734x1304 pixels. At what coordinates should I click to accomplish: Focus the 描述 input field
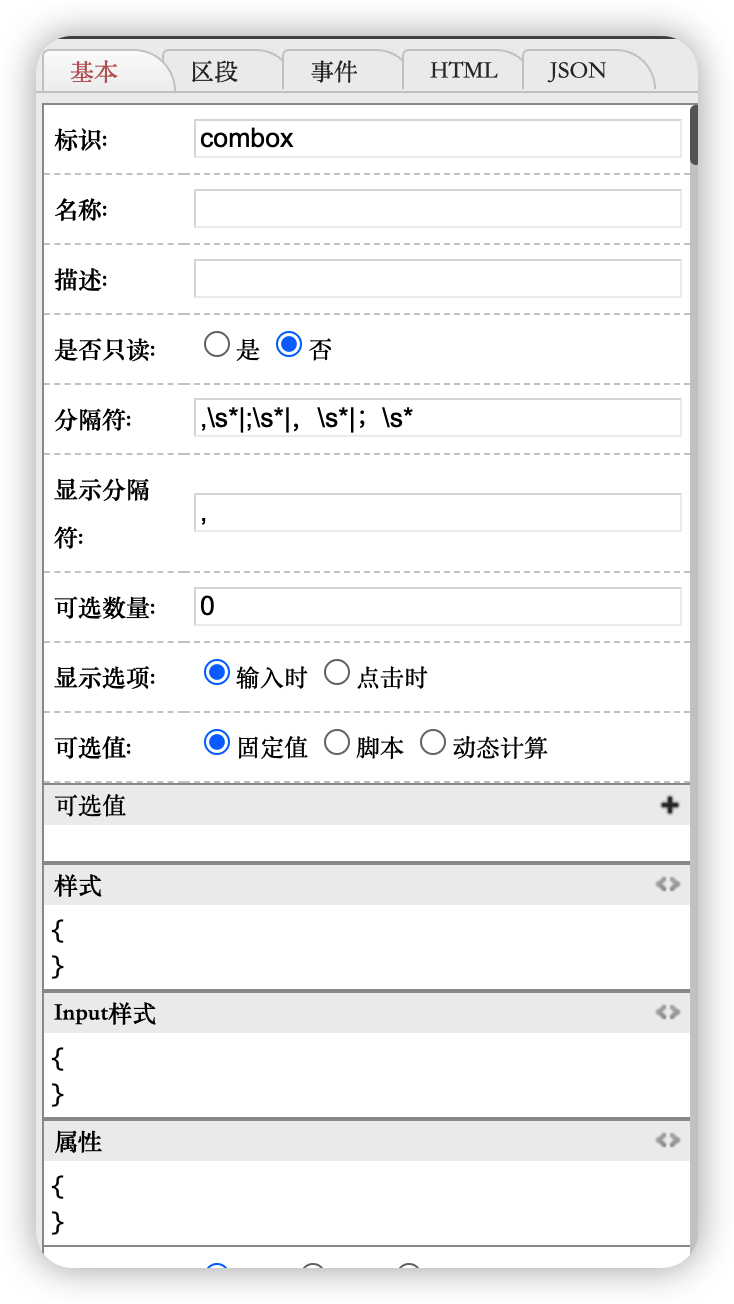click(437, 279)
